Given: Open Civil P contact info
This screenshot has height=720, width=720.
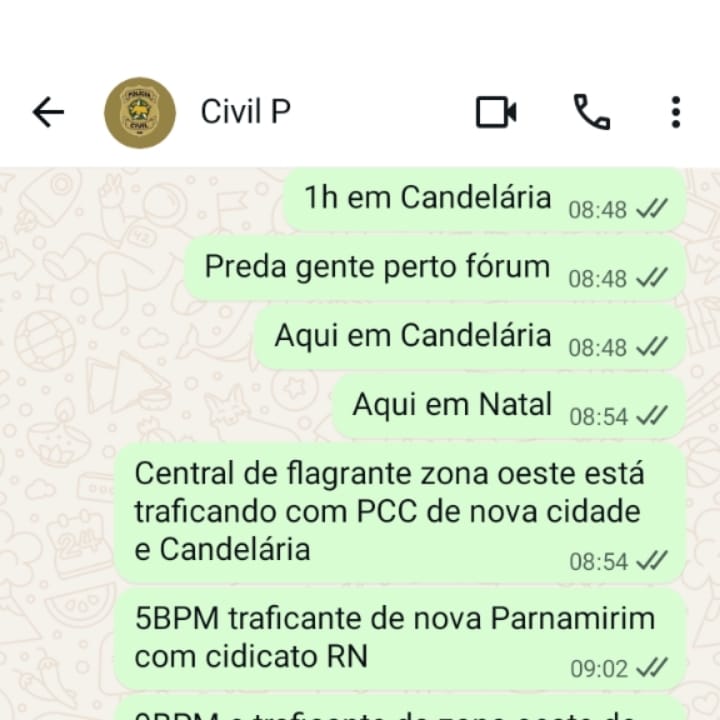Looking at the screenshot, I should 246,112.
